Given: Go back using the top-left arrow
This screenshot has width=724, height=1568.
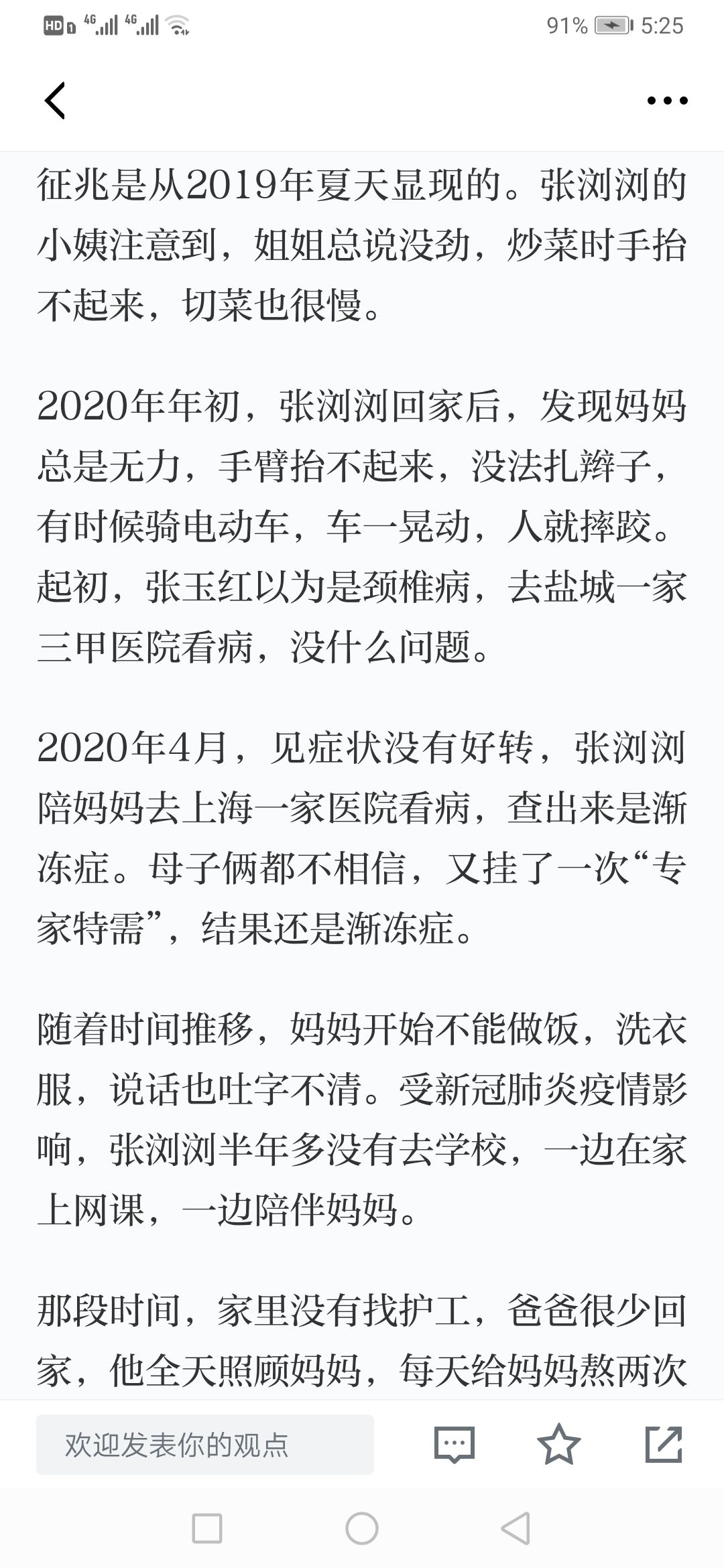Looking at the screenshot, I should pos(55,101).
